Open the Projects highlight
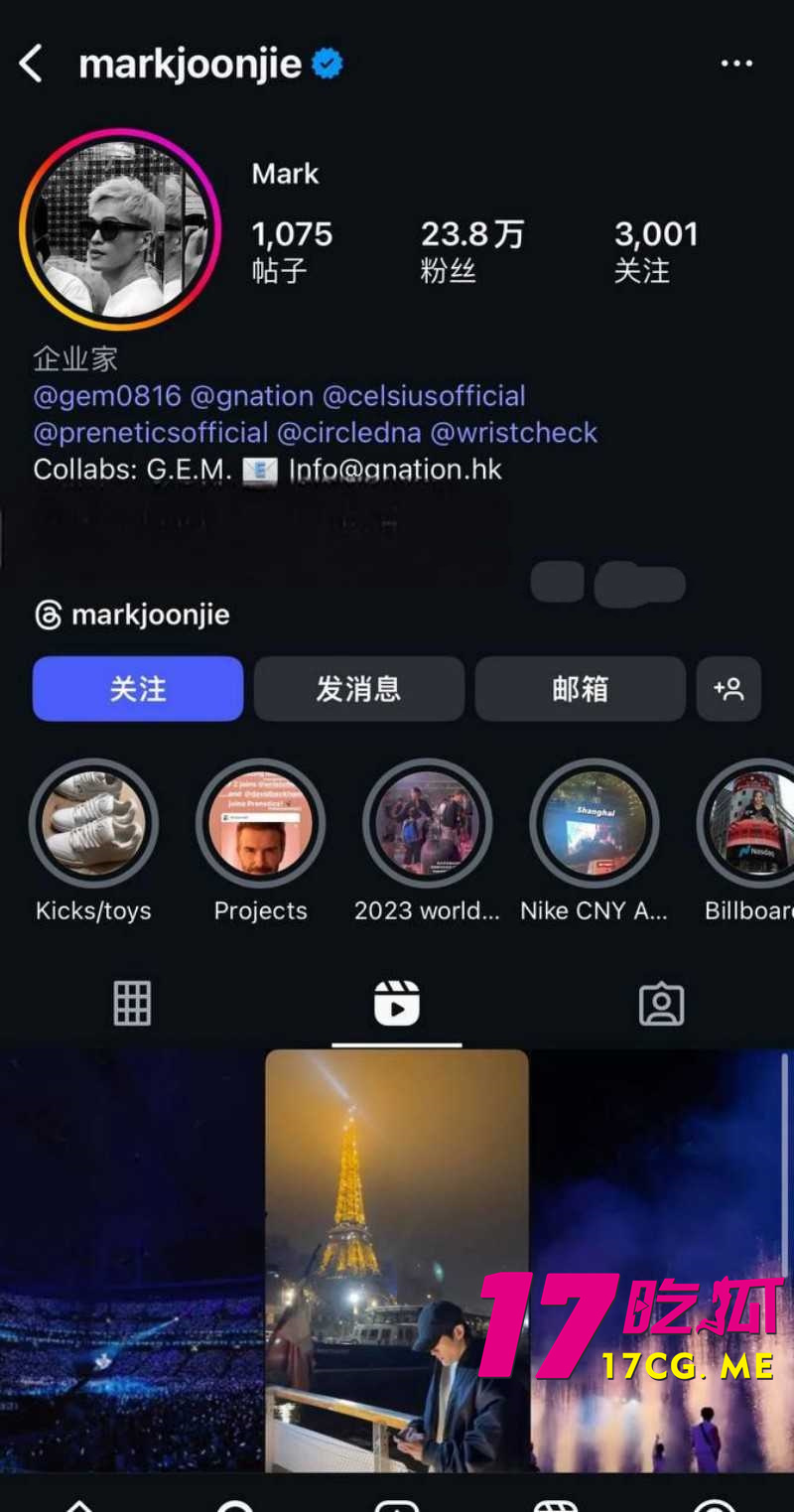The width and height of the screenshot is (794, 1512). (261, 823)
